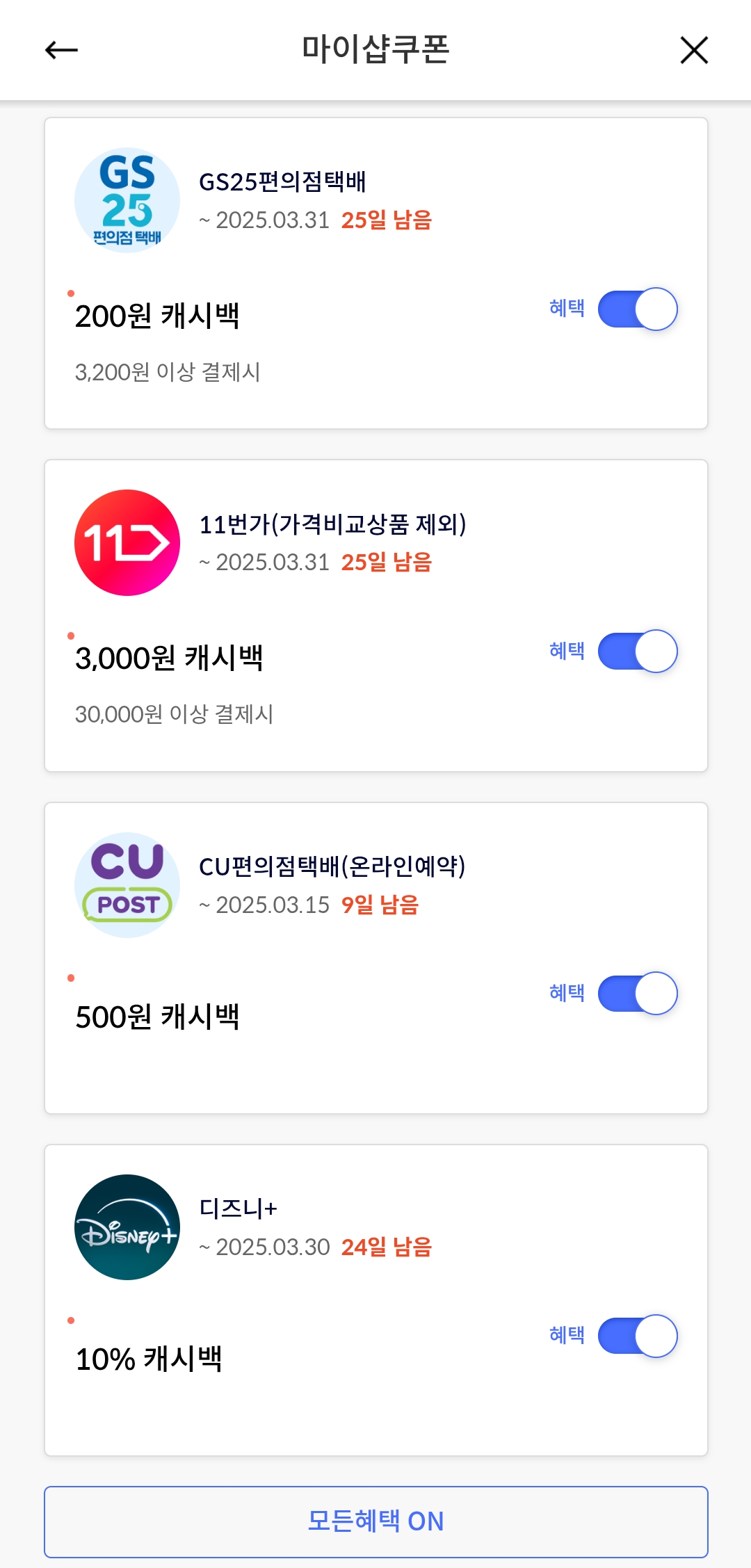The image size is (751, 1568).
Task: View the 디즈니+ 10% 캐시백 coupon
Action: click(x=376, y=1300)
